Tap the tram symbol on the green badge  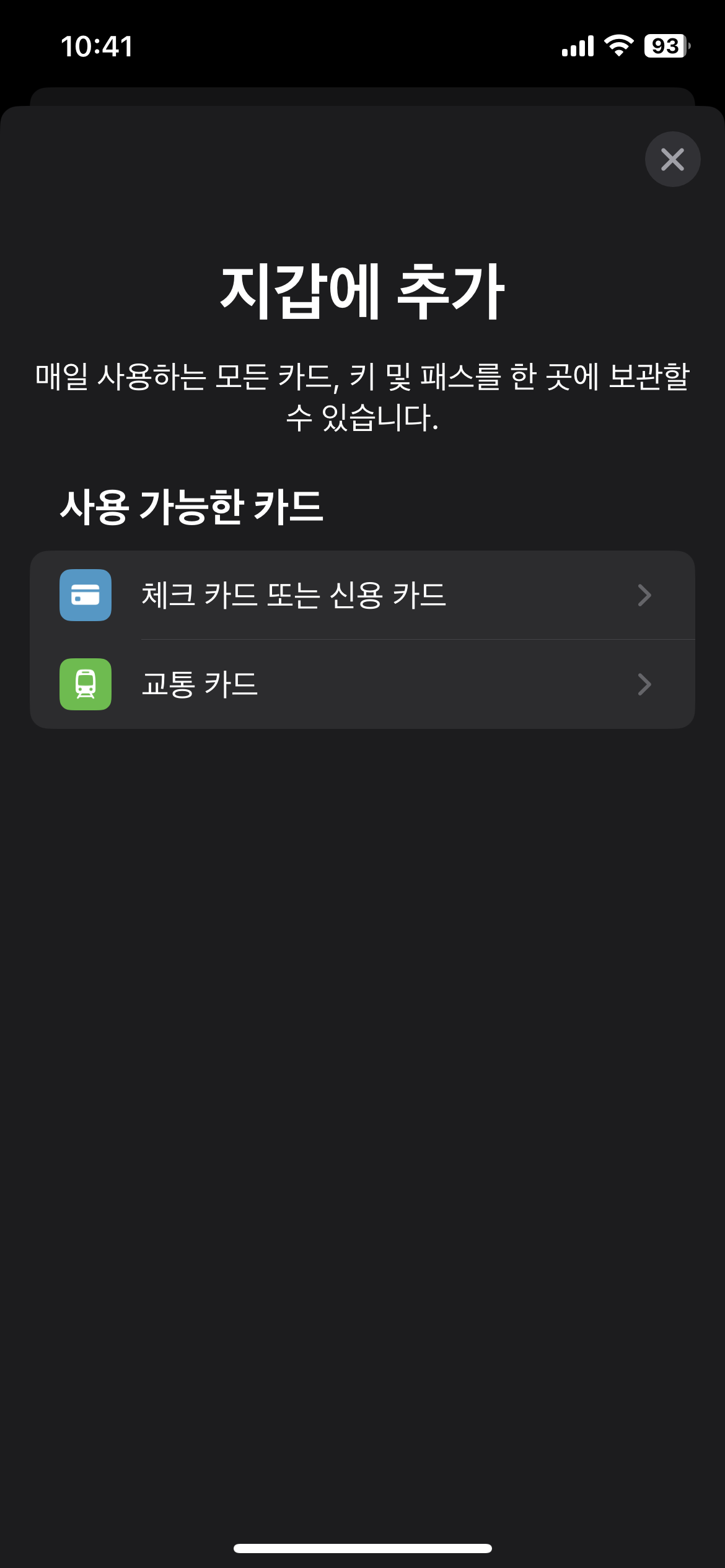(86, 684)
